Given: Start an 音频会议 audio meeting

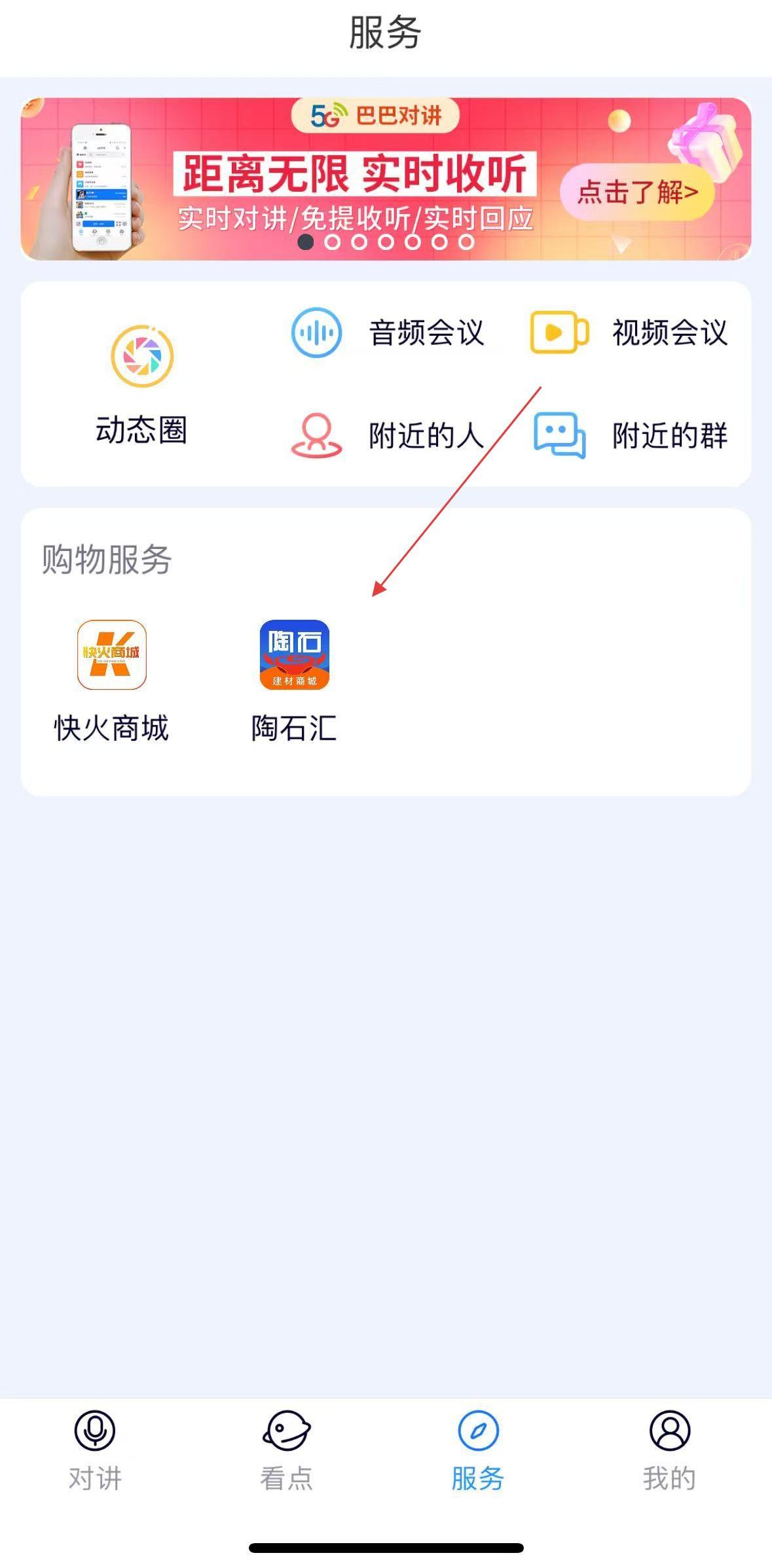Looking at the screenshot, I should tap(388, 332).
